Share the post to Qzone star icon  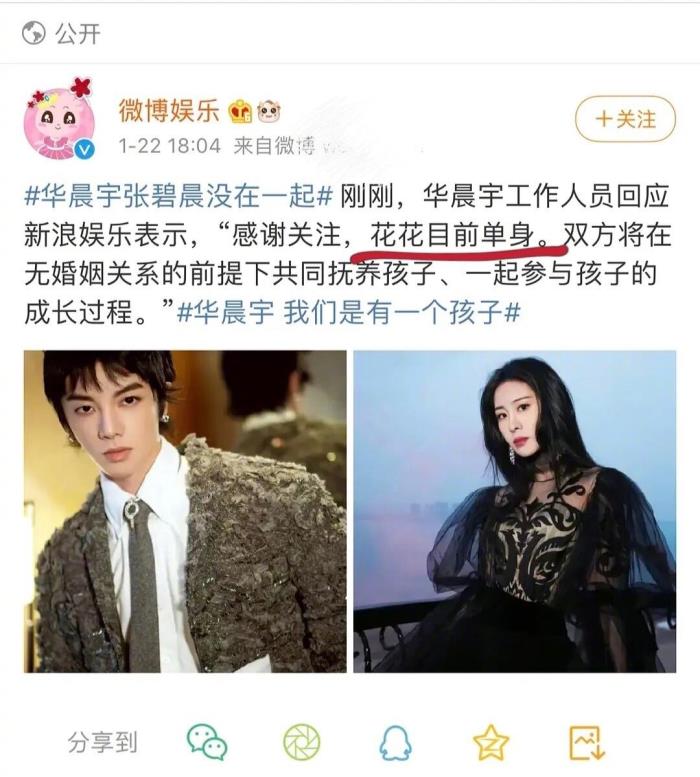(x=490, y=742)
